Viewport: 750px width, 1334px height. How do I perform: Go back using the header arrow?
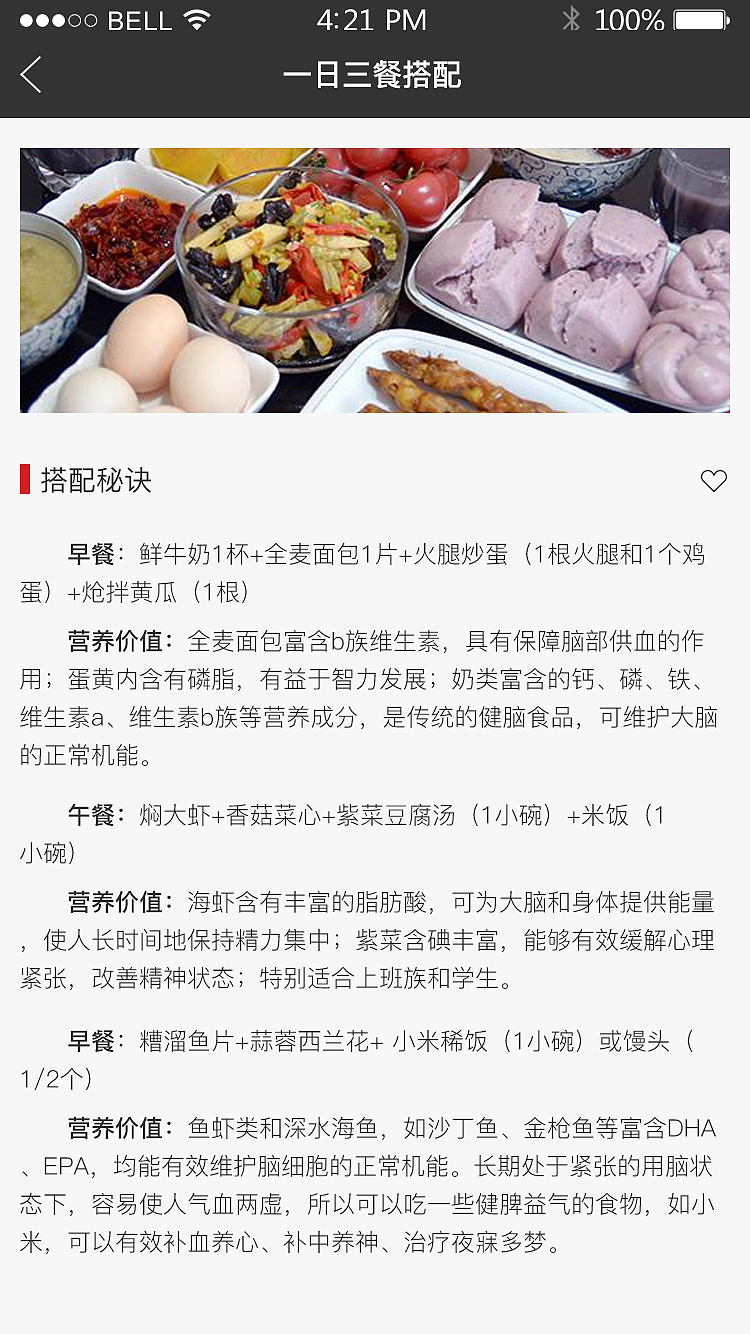click(31, 75)
